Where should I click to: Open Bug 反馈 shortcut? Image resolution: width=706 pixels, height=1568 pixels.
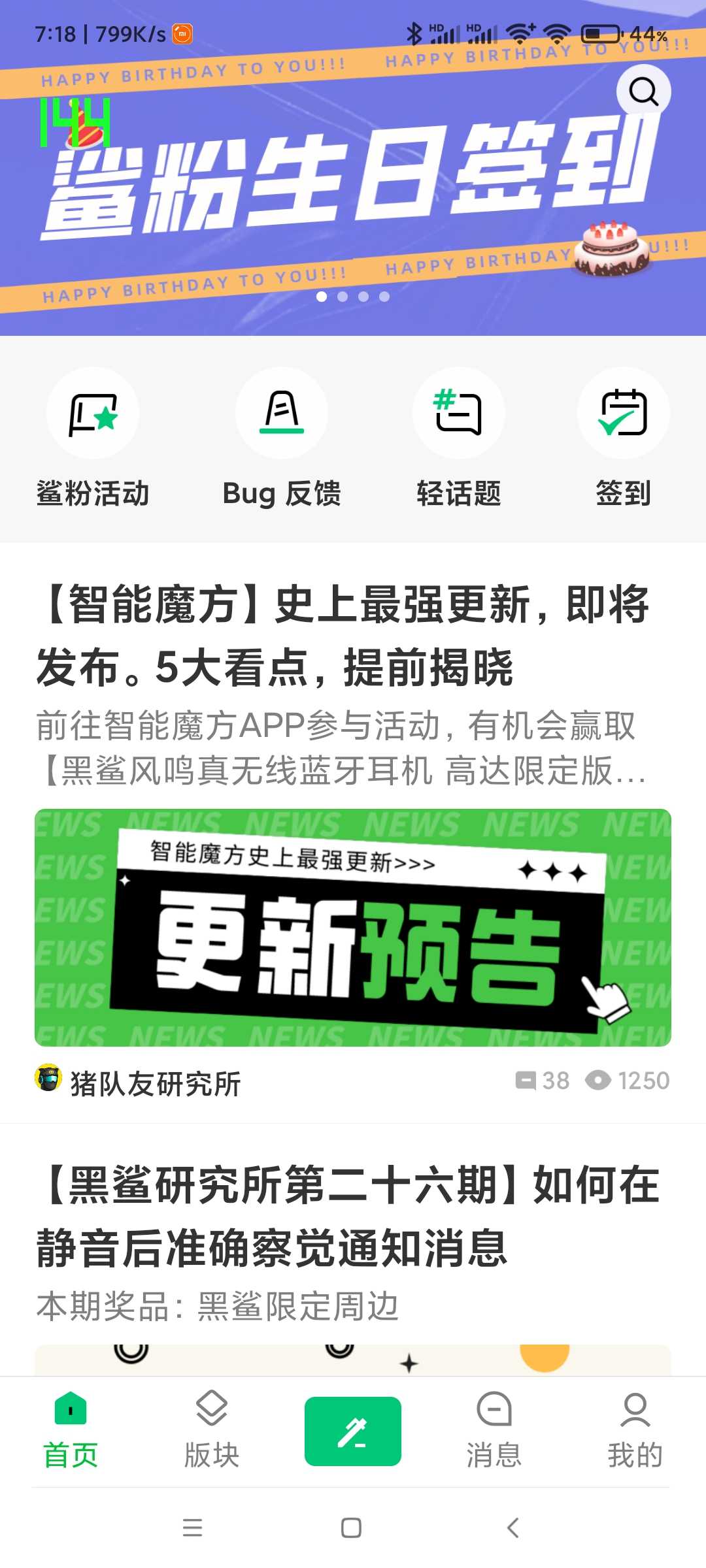pos(282,437)
